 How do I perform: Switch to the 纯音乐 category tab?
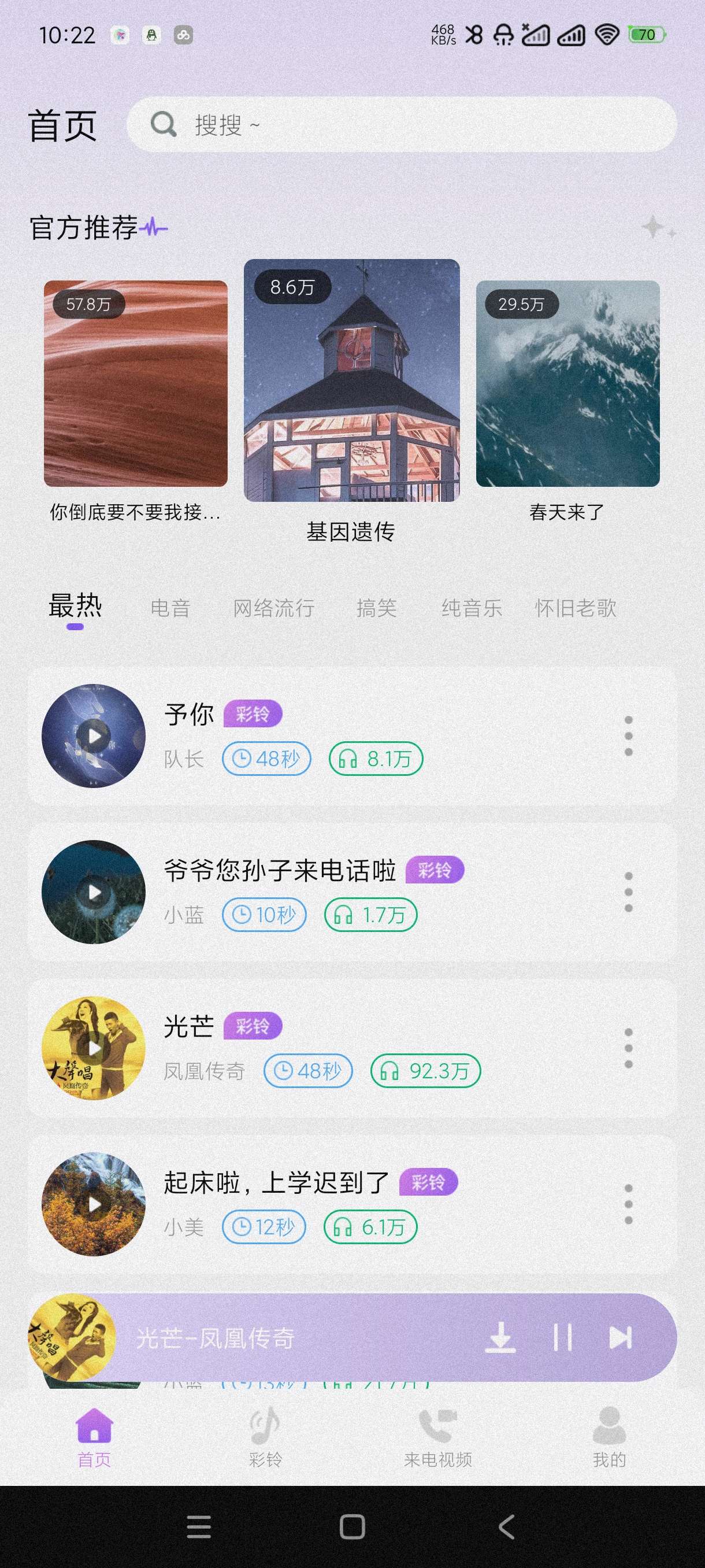tap(472, 608)
